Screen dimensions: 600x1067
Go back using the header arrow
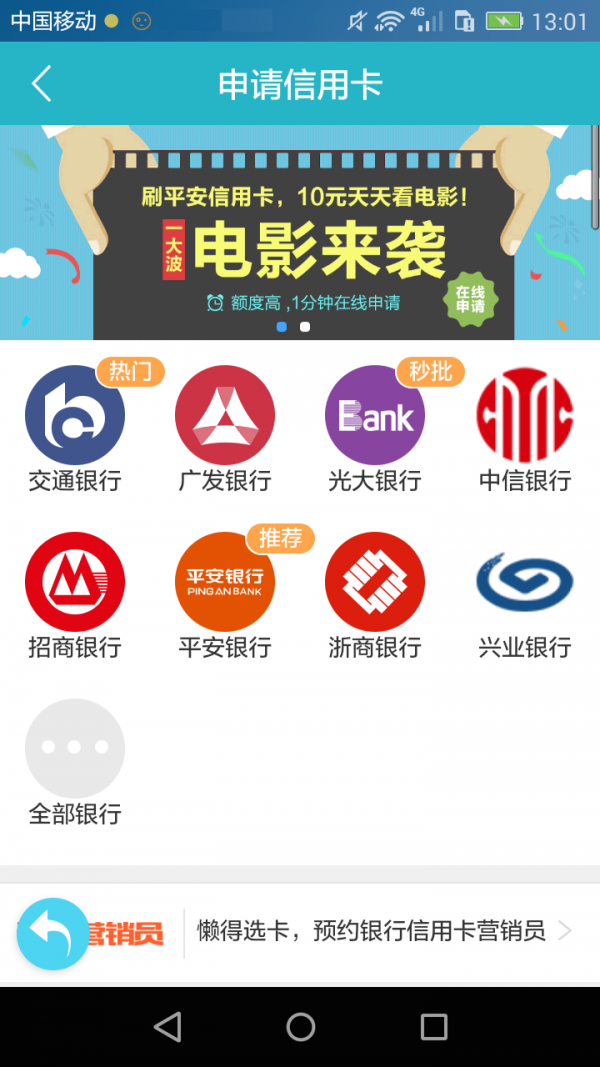point(41,84)
